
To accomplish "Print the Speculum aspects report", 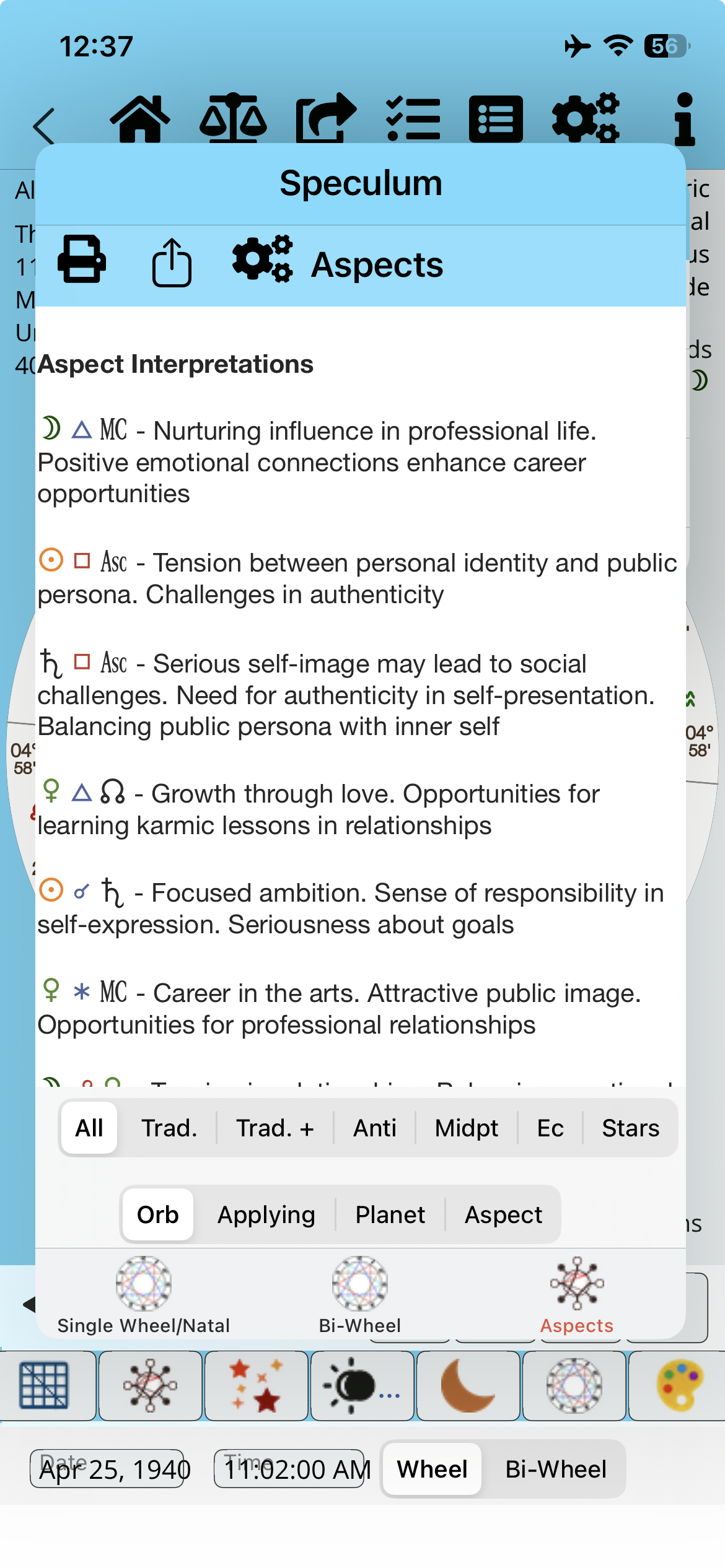I will (82, 259).
